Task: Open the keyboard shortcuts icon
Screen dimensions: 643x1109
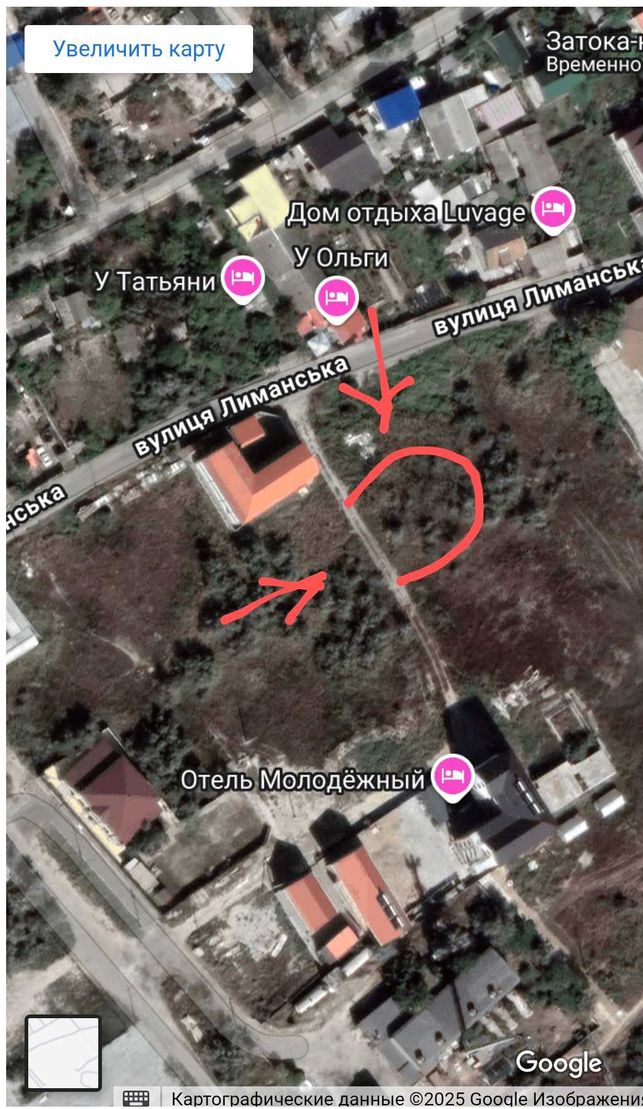Action: 136,1098
